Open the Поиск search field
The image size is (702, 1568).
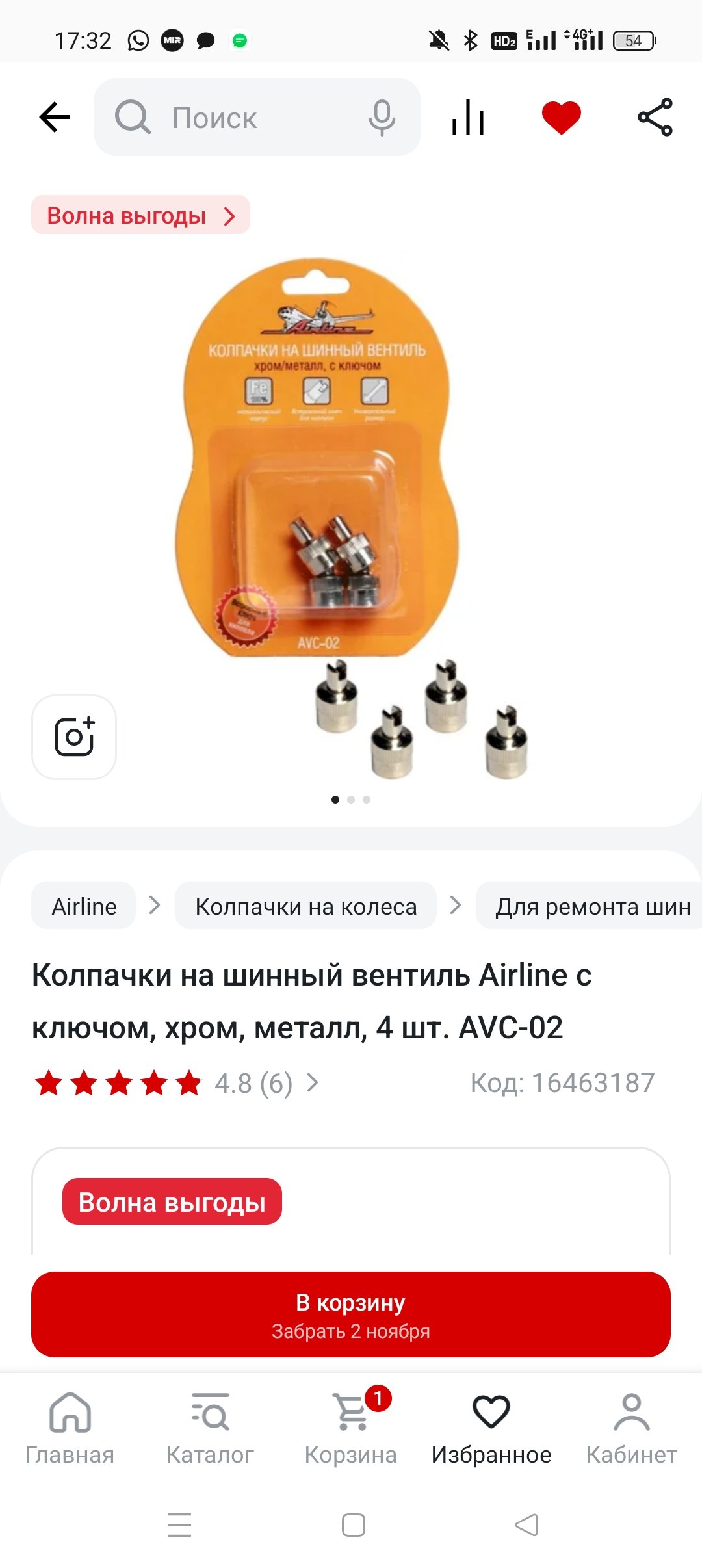point(234,118)
